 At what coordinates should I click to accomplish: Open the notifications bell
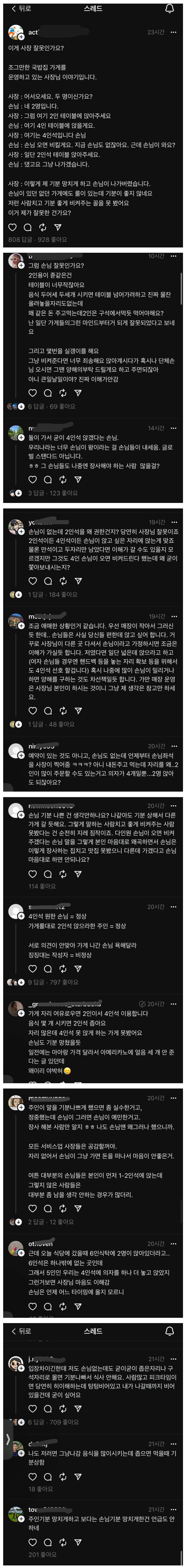pyautogui.click(x=169, y=8)
